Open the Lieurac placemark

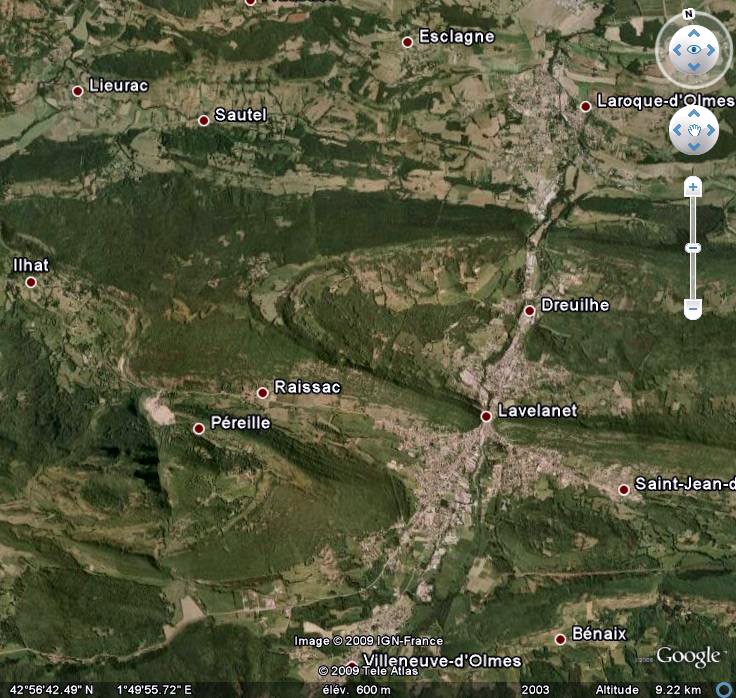[77, 91]
